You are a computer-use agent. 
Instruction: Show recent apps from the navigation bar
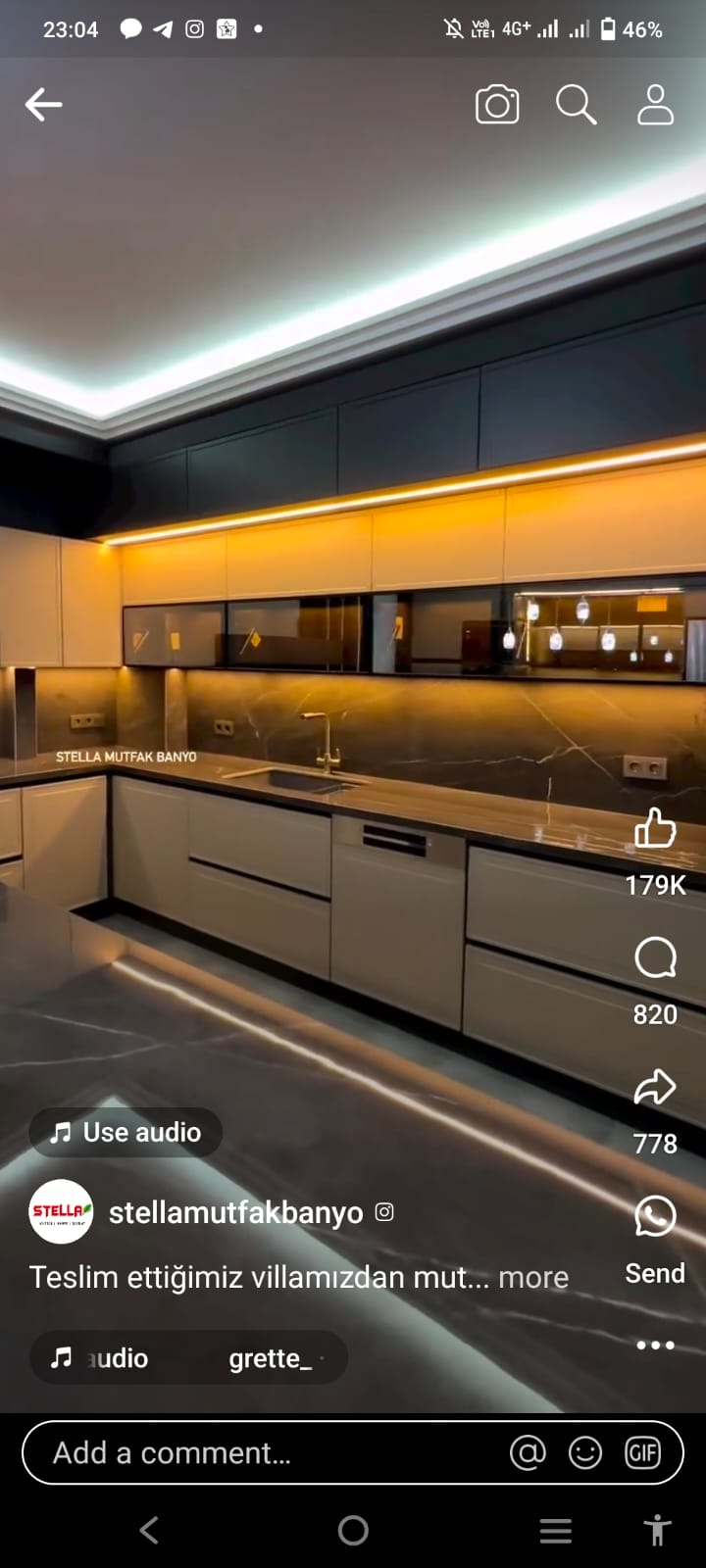(x=556, y=1530)
